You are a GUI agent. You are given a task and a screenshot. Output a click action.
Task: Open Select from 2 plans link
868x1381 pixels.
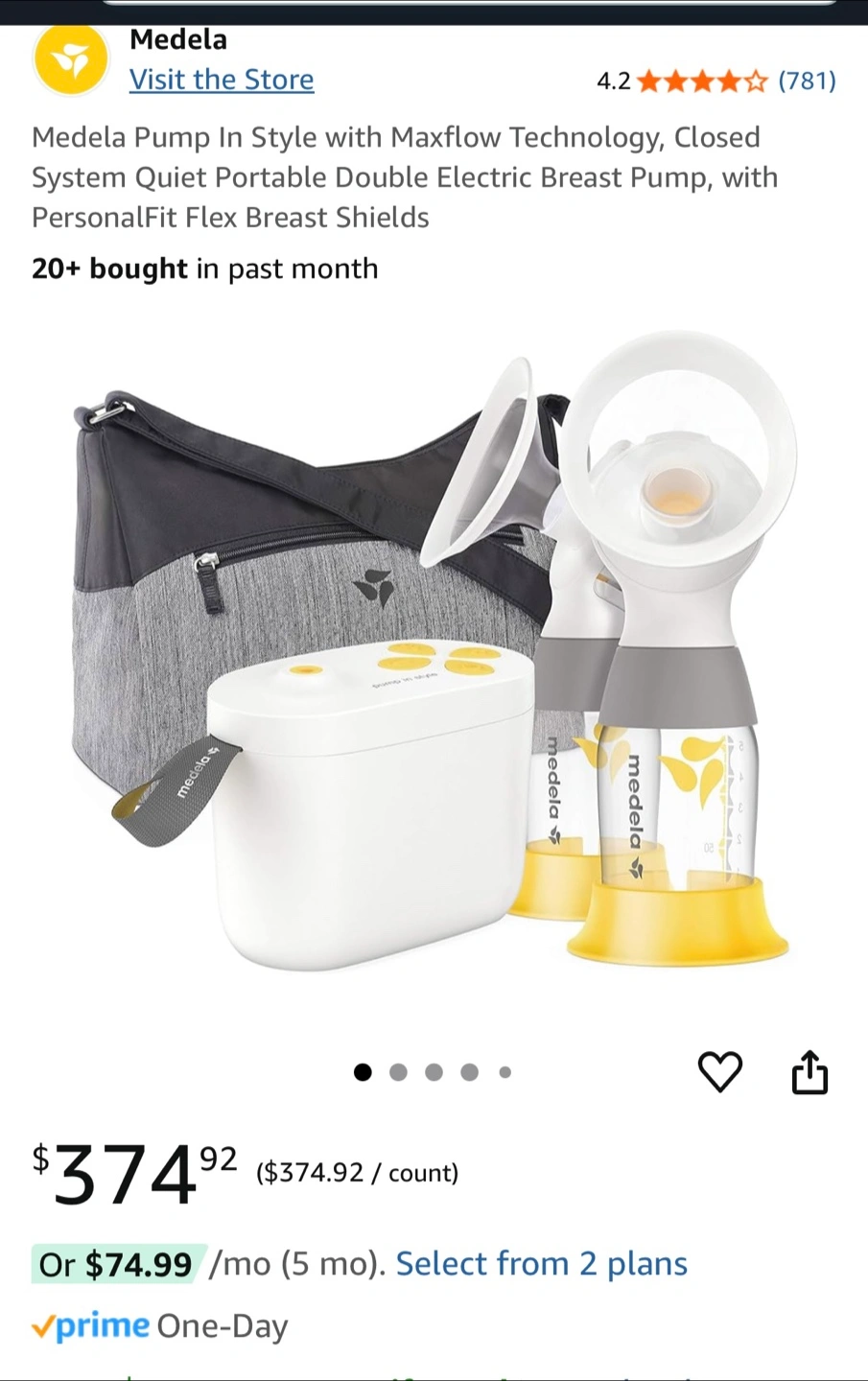[x=542, y=1264]
